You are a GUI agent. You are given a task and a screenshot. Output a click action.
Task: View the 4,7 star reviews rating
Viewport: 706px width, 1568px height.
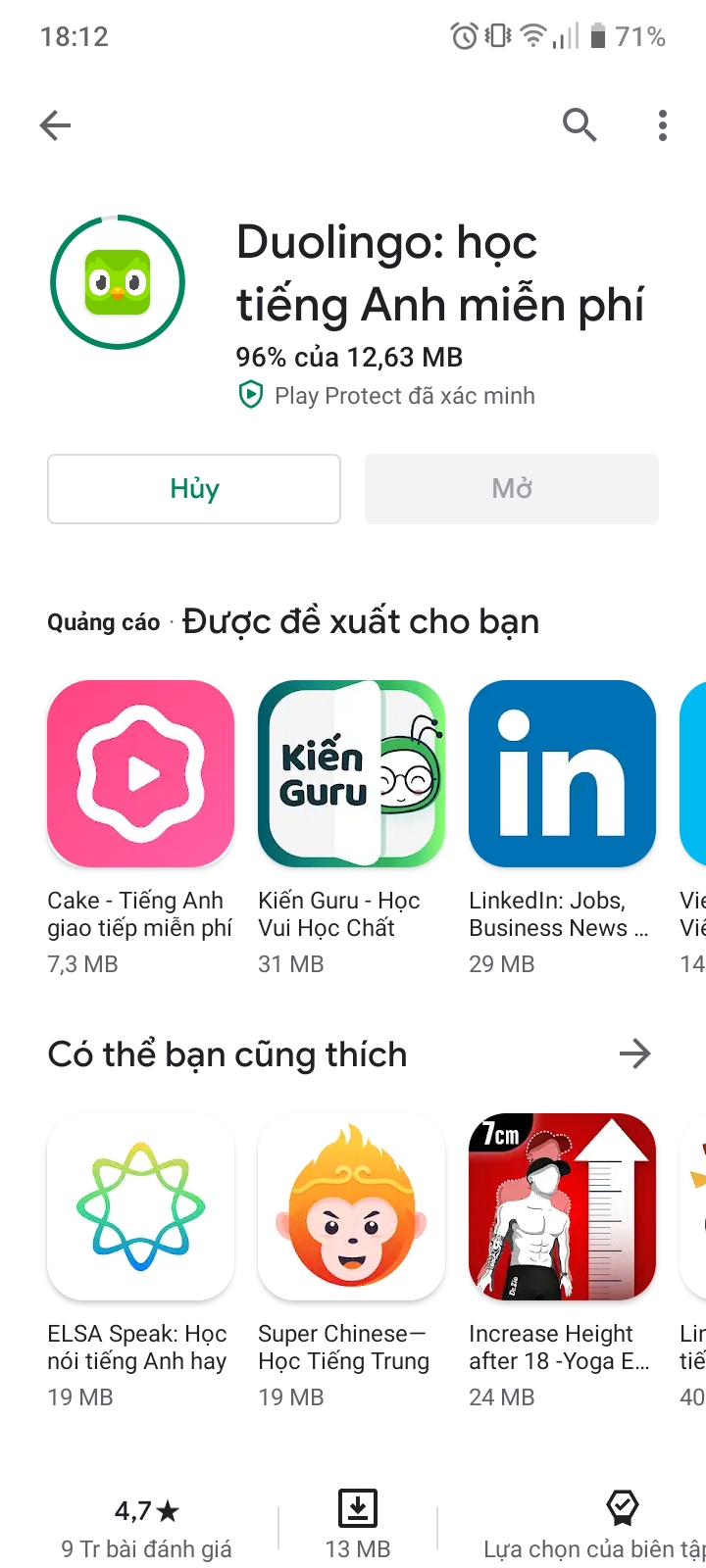coord(147,1527)
